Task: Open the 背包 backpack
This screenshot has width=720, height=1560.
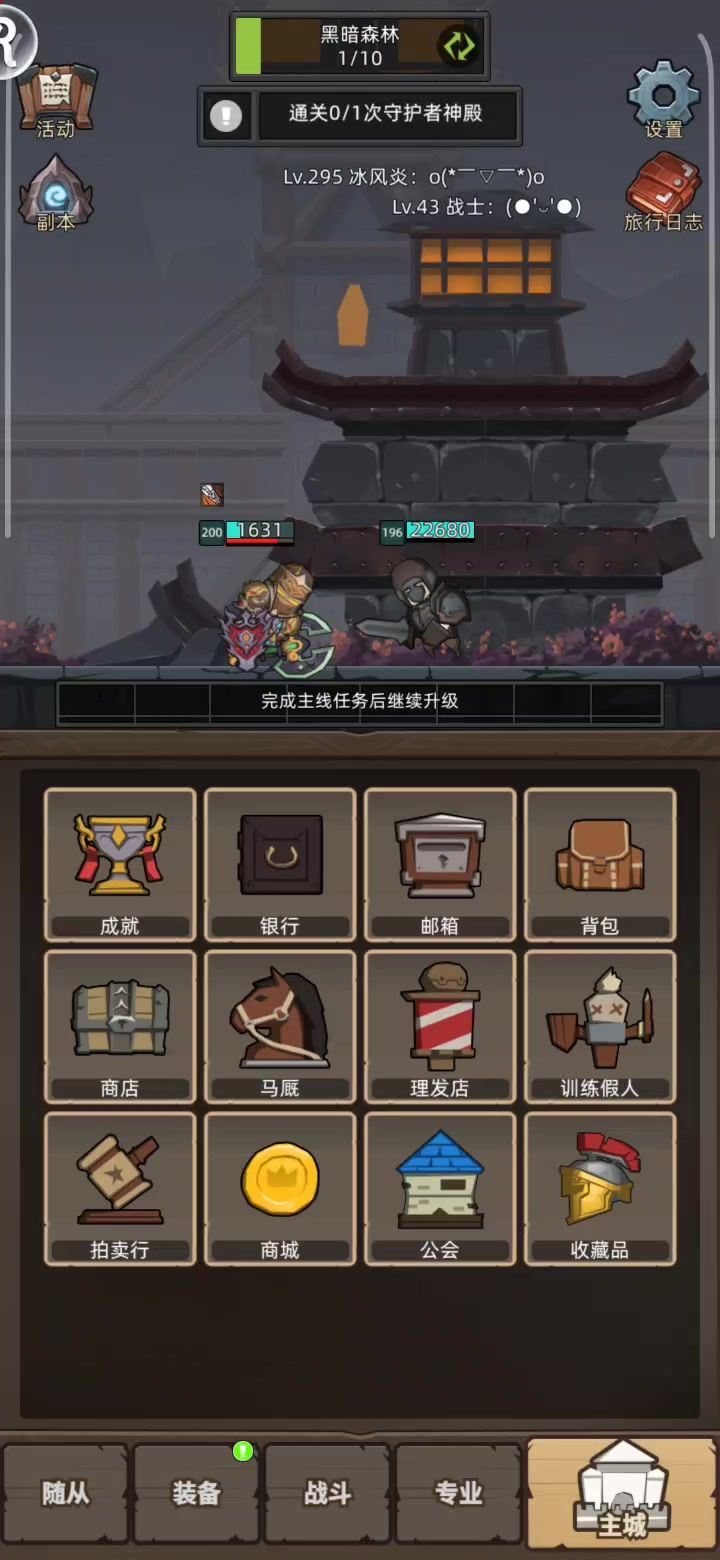Action: click(600, 865)
